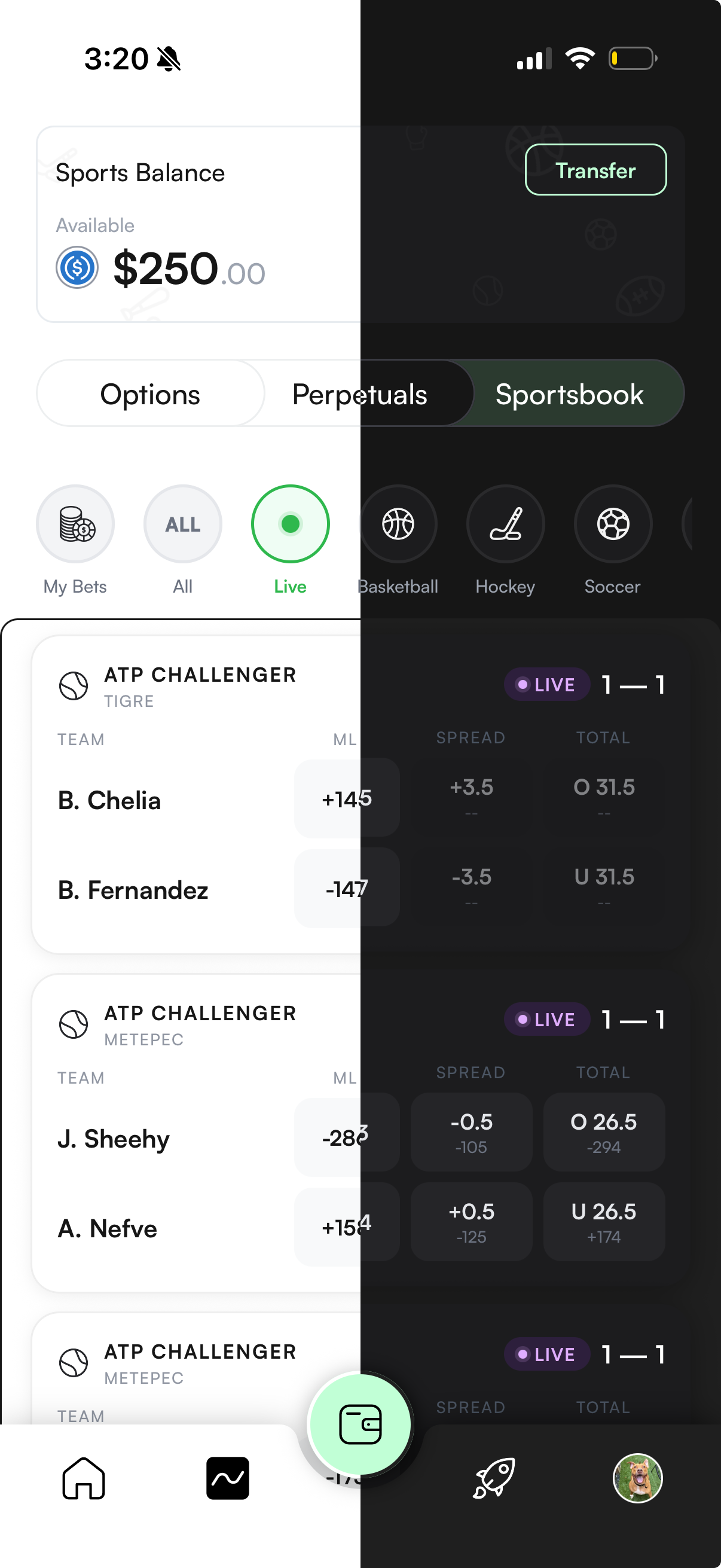Show All sports

[182, 524]
